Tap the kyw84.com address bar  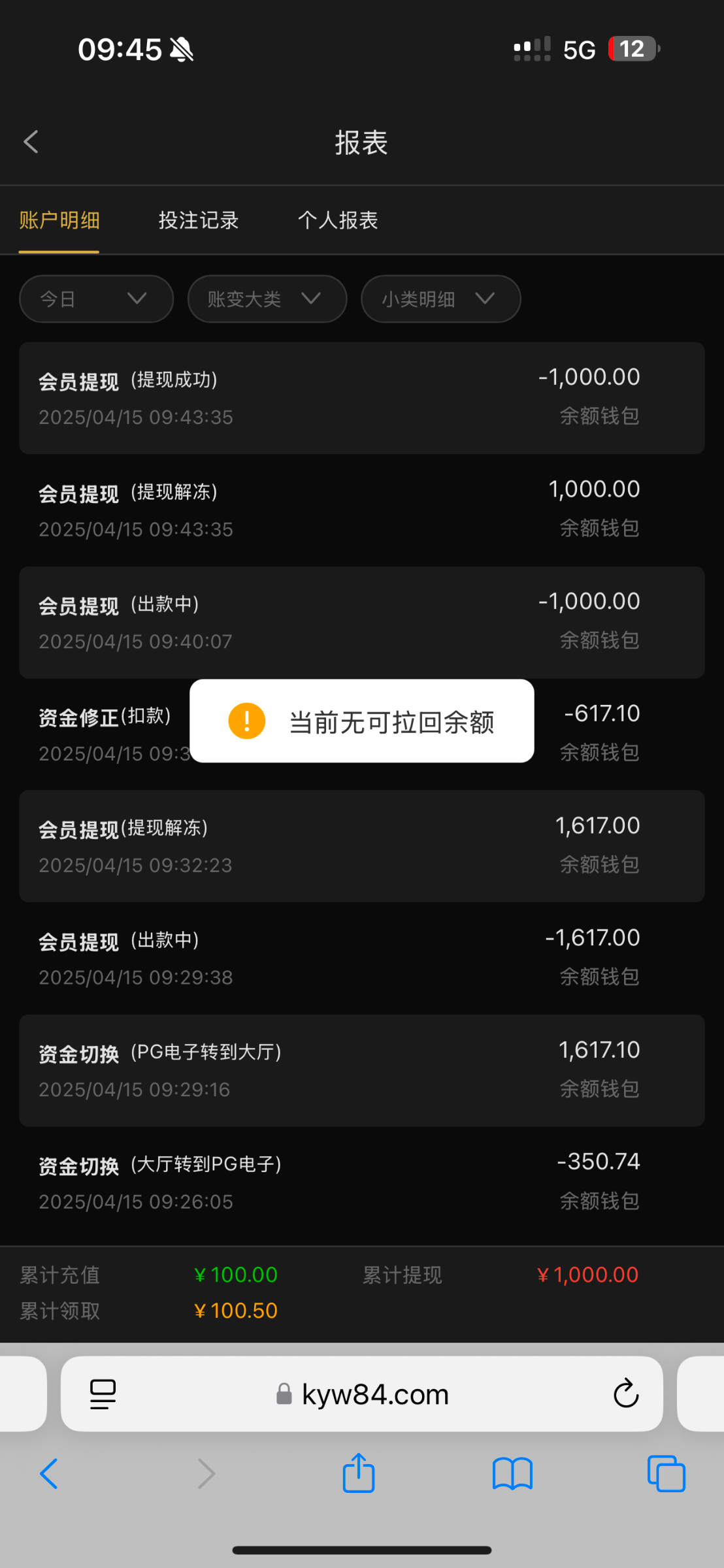click(362, 1394)
